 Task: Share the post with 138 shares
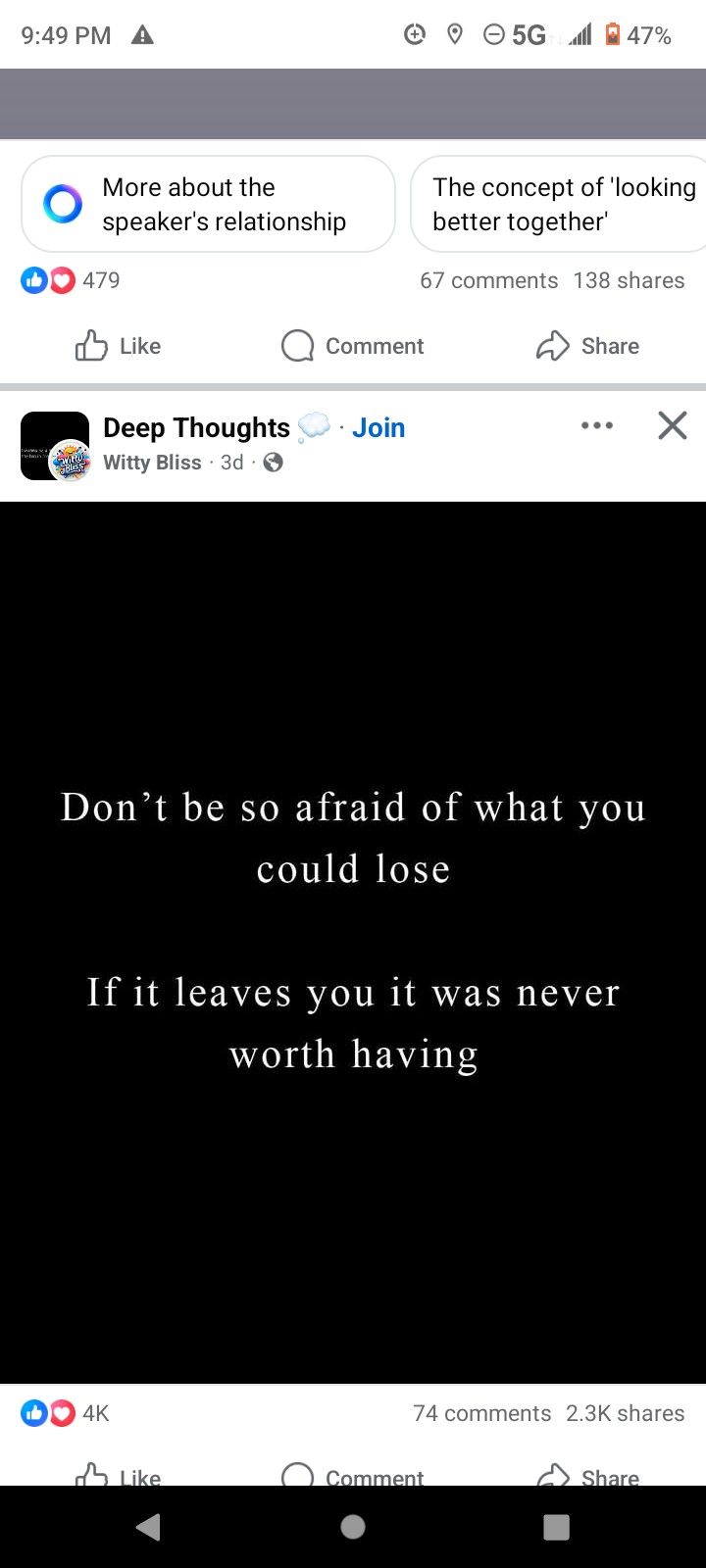588,346
